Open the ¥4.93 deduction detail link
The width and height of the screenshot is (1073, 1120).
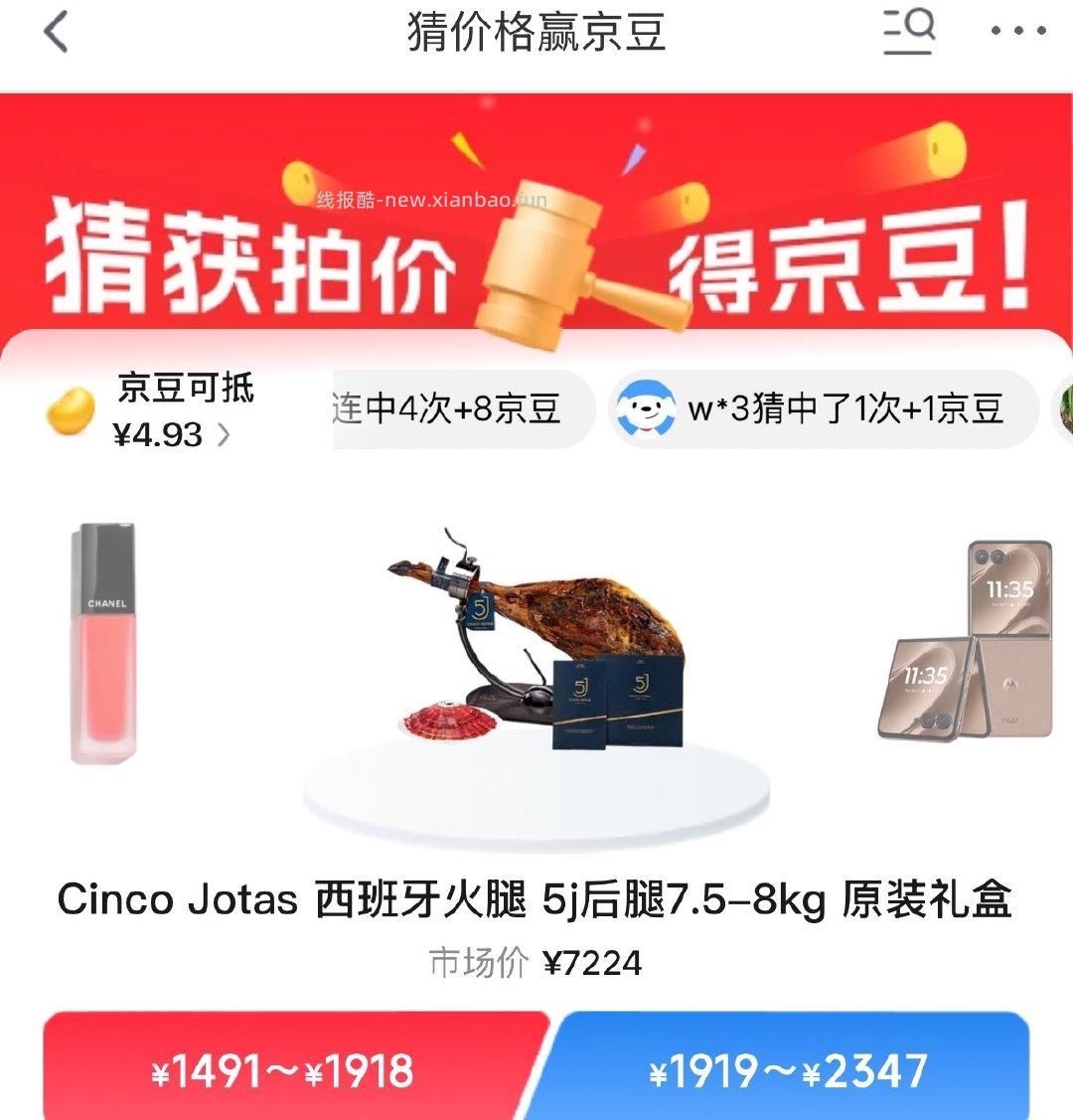[159, 433]
